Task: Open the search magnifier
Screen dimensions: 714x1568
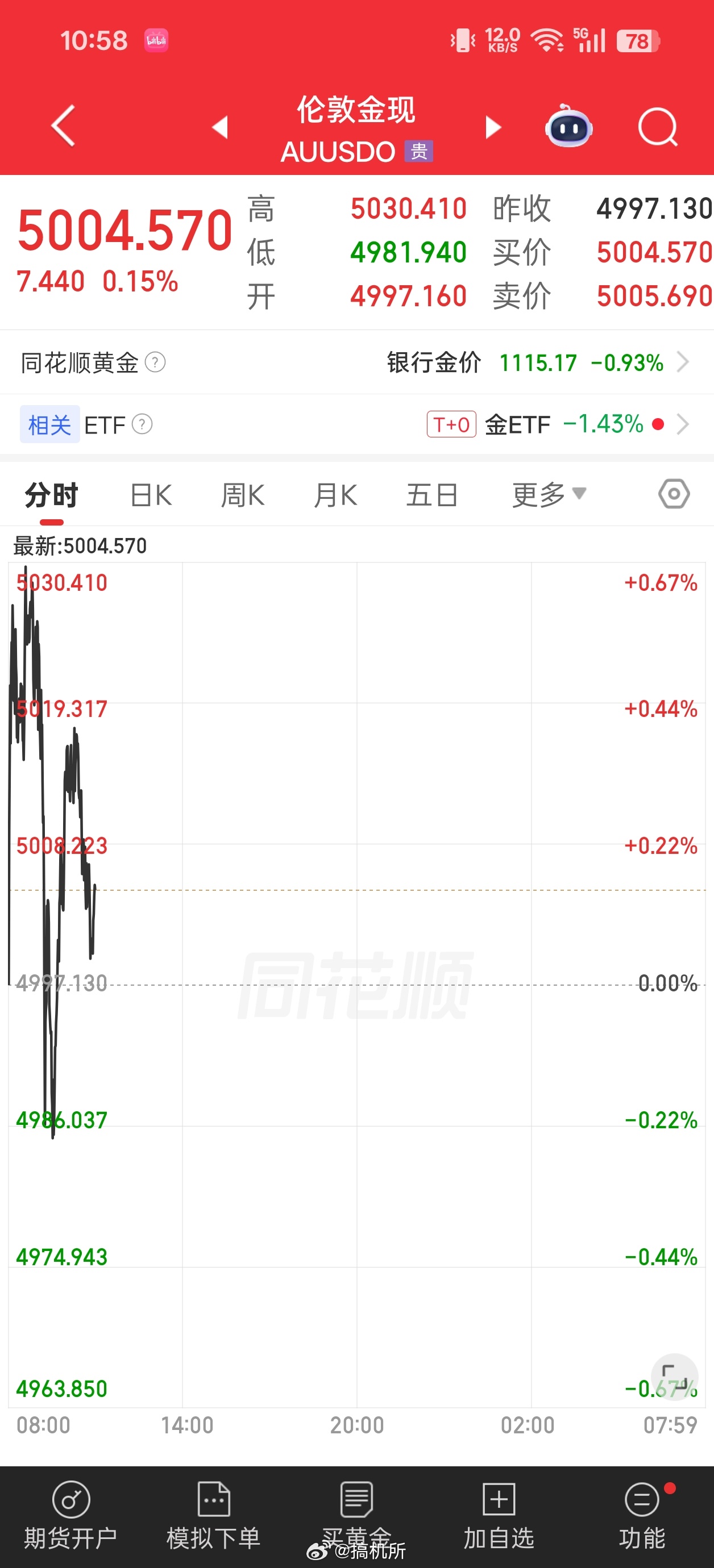Action: coord(657,127)
